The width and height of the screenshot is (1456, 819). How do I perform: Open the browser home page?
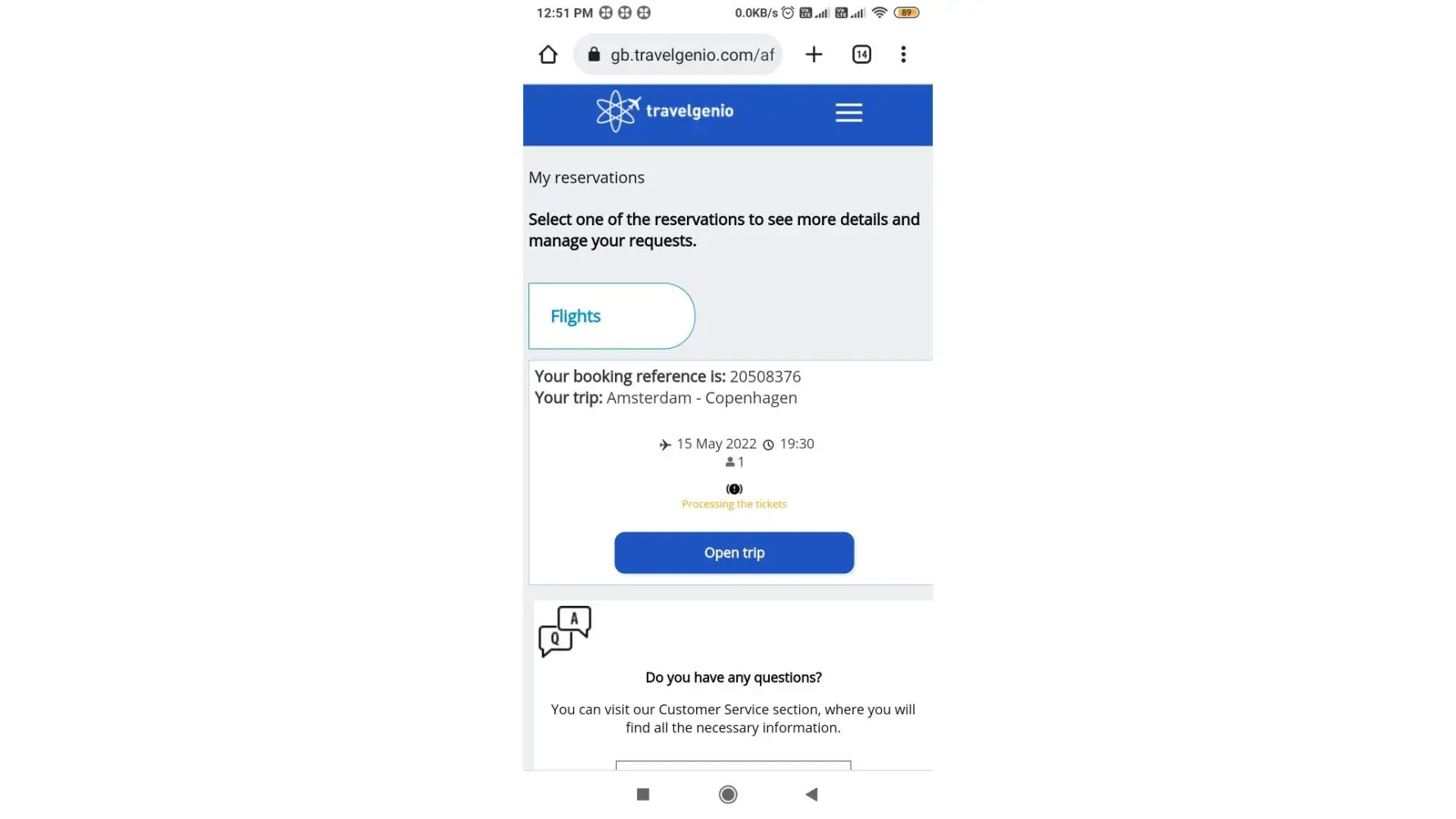point(548,55)
